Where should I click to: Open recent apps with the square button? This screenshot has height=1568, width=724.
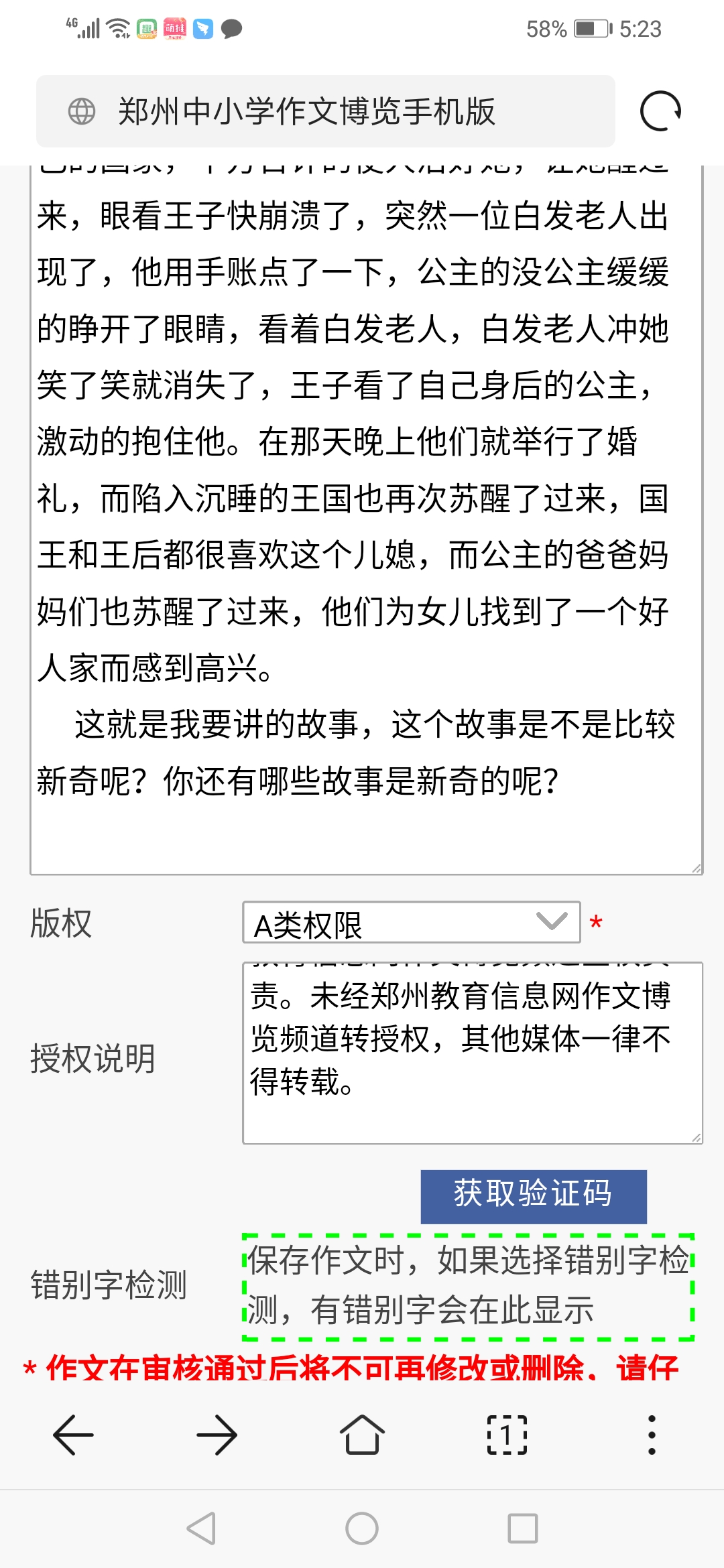[523, 1528]
